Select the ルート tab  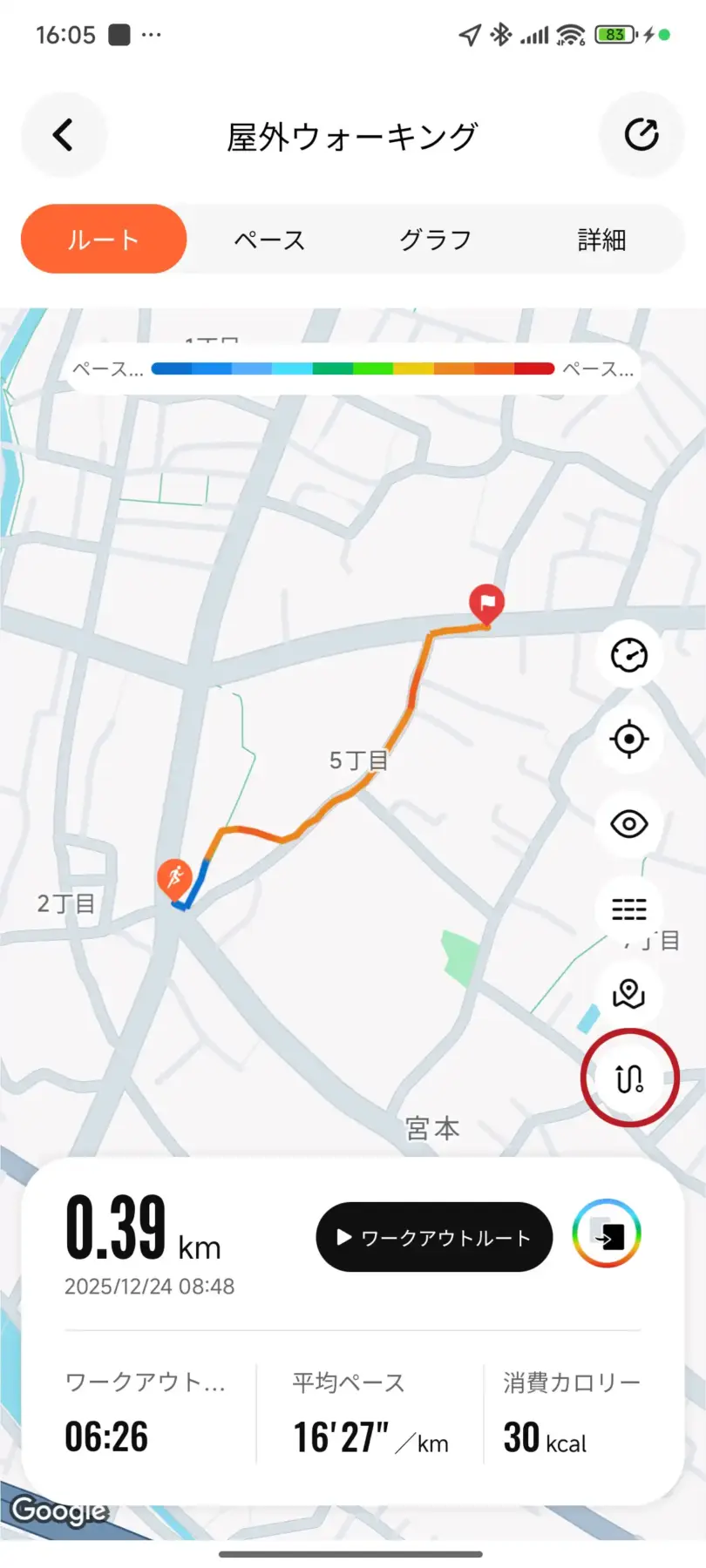(x=104, y=240)
